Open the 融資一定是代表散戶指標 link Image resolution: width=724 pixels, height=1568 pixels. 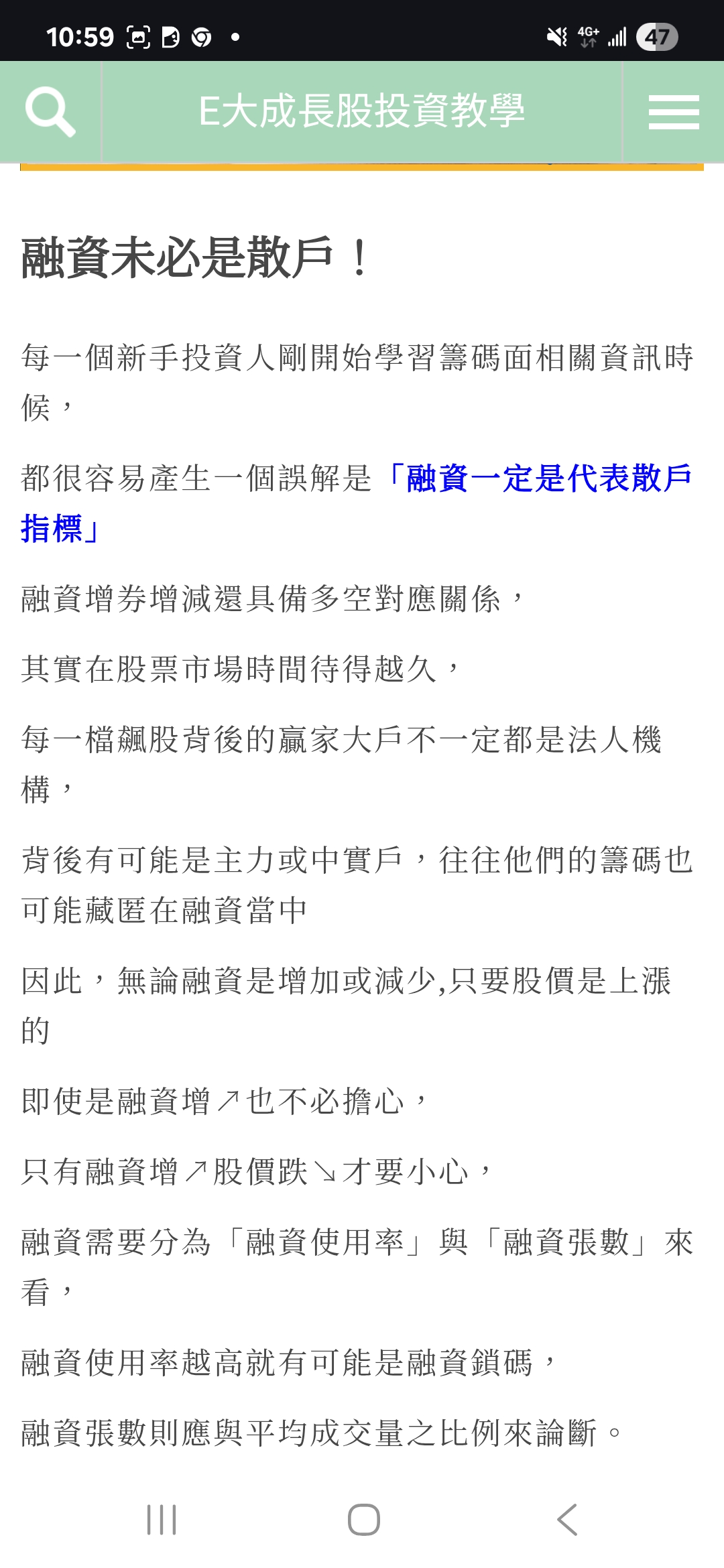coord(357,503)
